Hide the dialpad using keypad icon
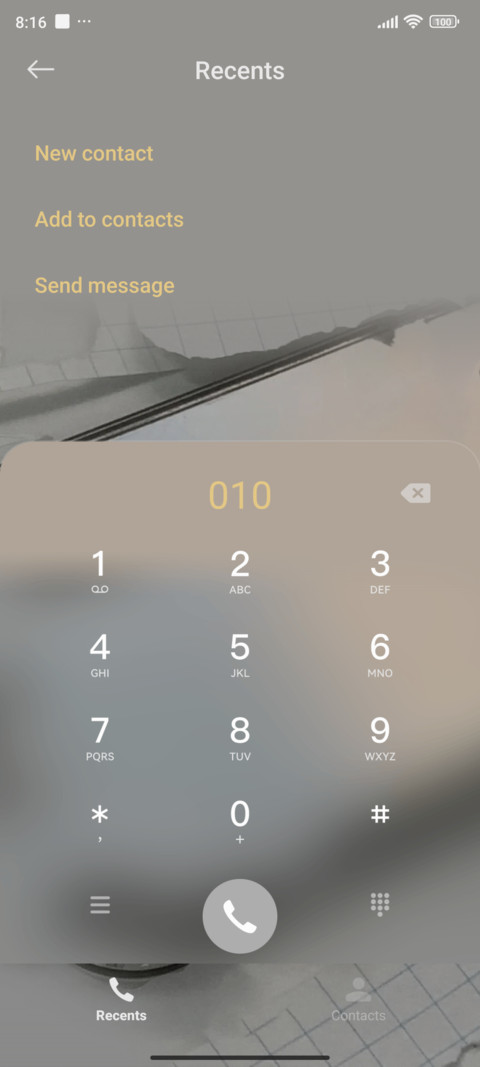Viewport: 480px width, 1067px height. coord(380,904)
